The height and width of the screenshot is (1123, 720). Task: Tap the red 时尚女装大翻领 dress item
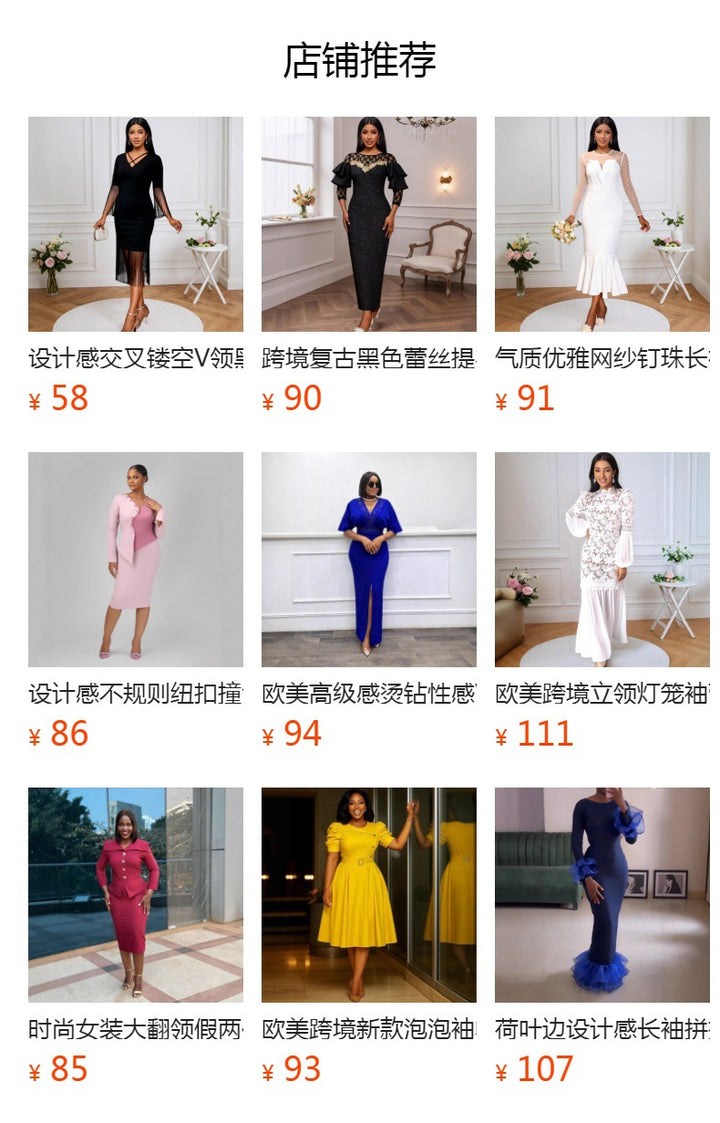pyautogui.click(x=135, y=894)
